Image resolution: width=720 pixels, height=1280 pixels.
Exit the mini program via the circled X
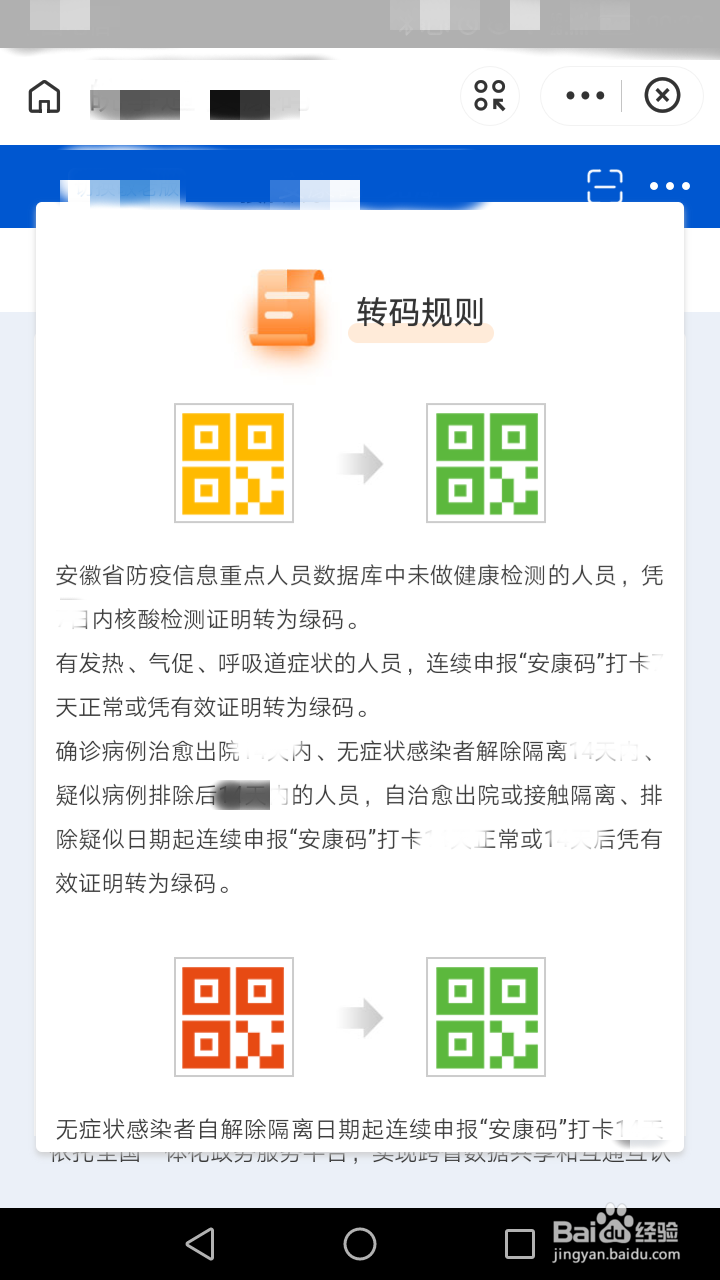click(661, 95)
